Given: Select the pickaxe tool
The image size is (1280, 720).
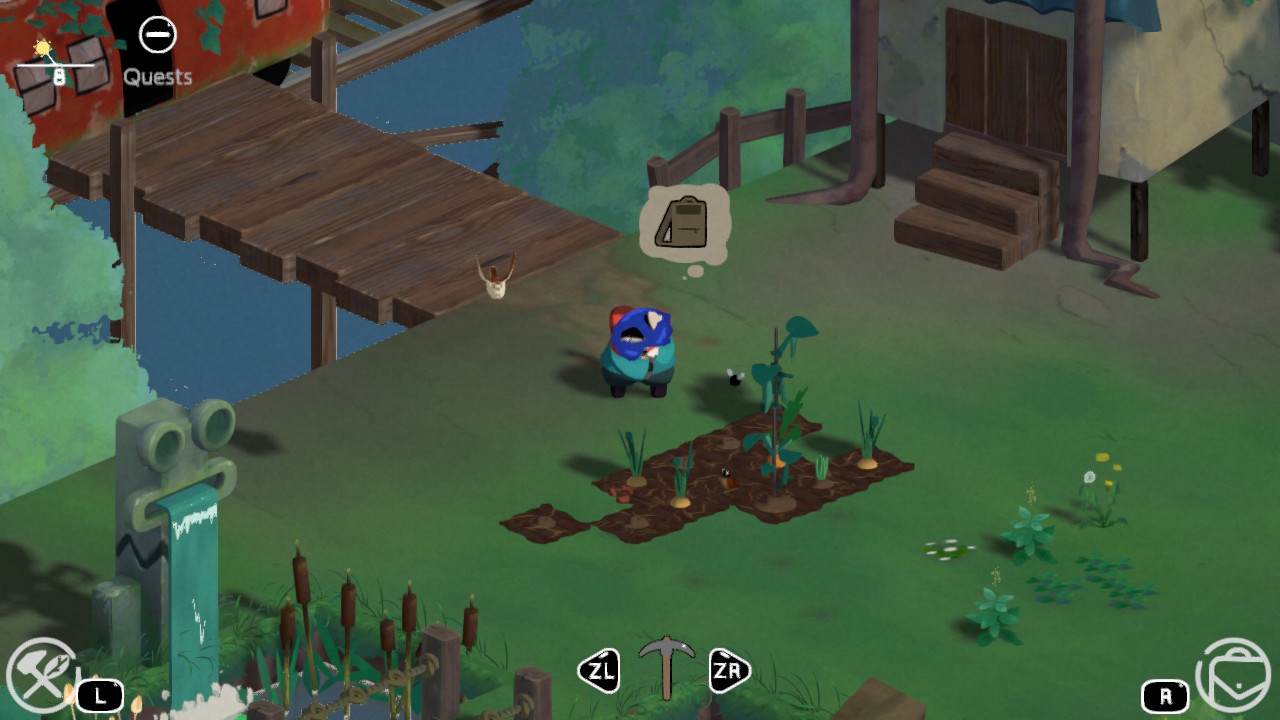Looking at the screenshot, I should (x=666, y=665).
